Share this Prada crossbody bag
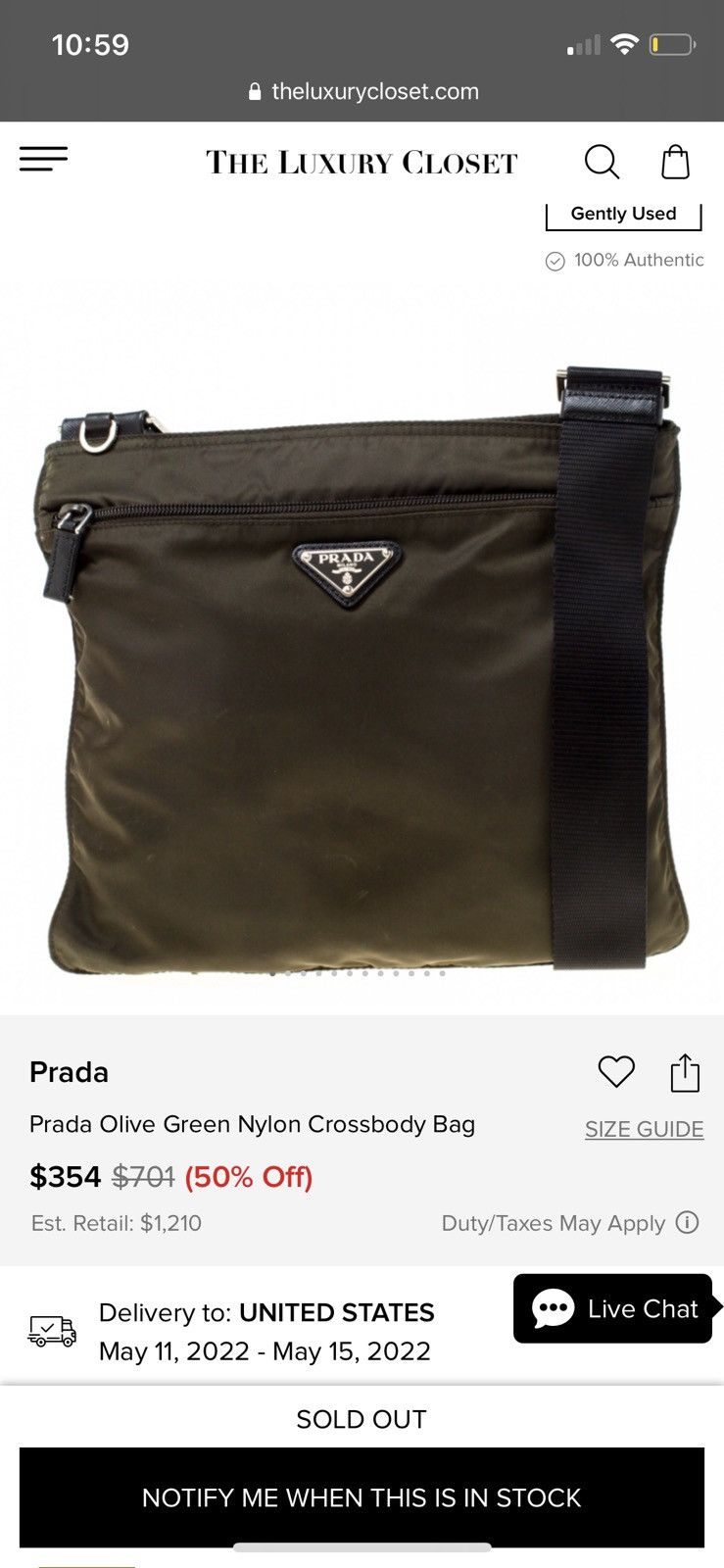724x1568 pixels. [x=685, y=1072]
